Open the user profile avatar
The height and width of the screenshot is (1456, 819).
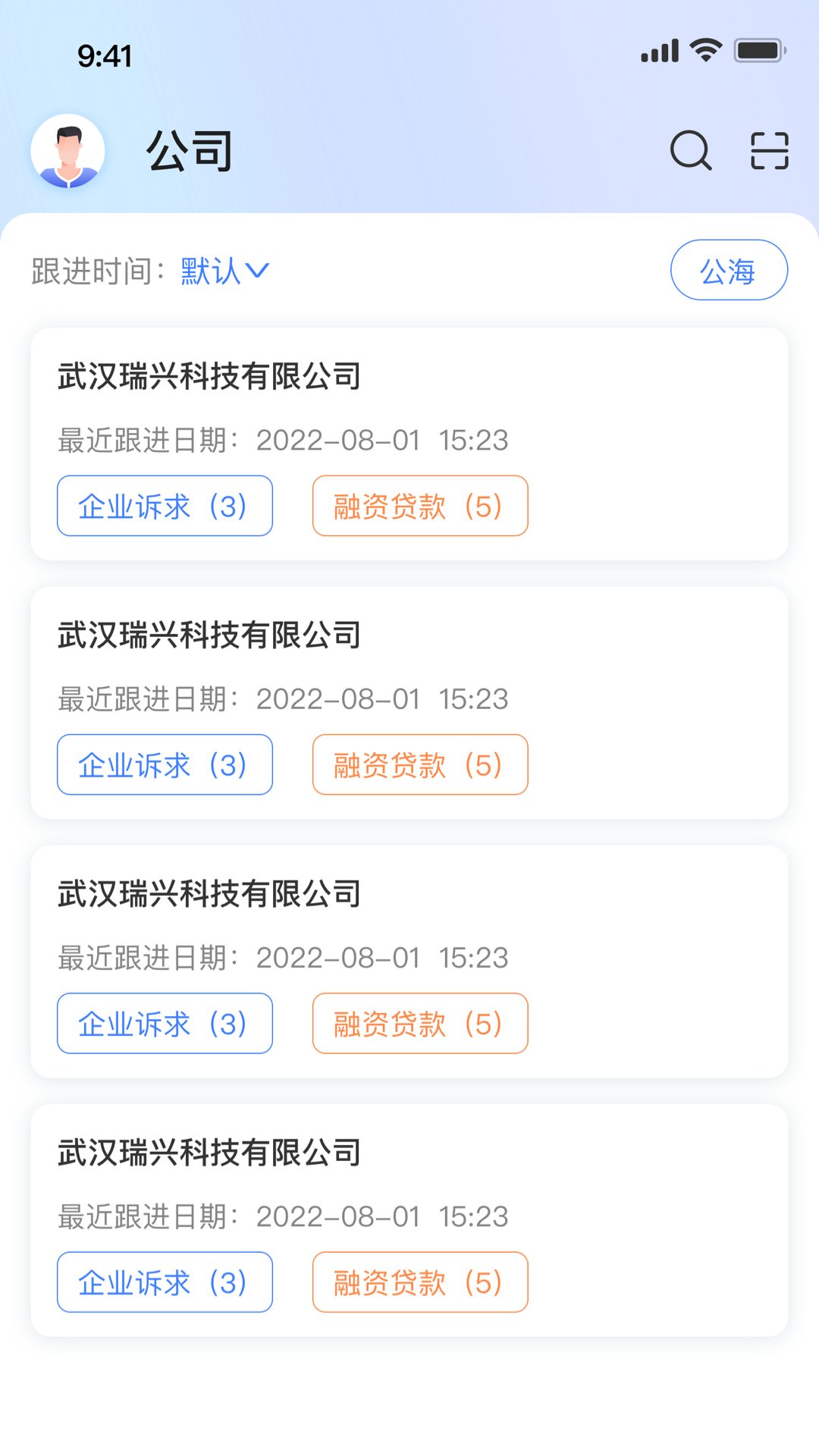pyautogui.click(x=67, y=151)
